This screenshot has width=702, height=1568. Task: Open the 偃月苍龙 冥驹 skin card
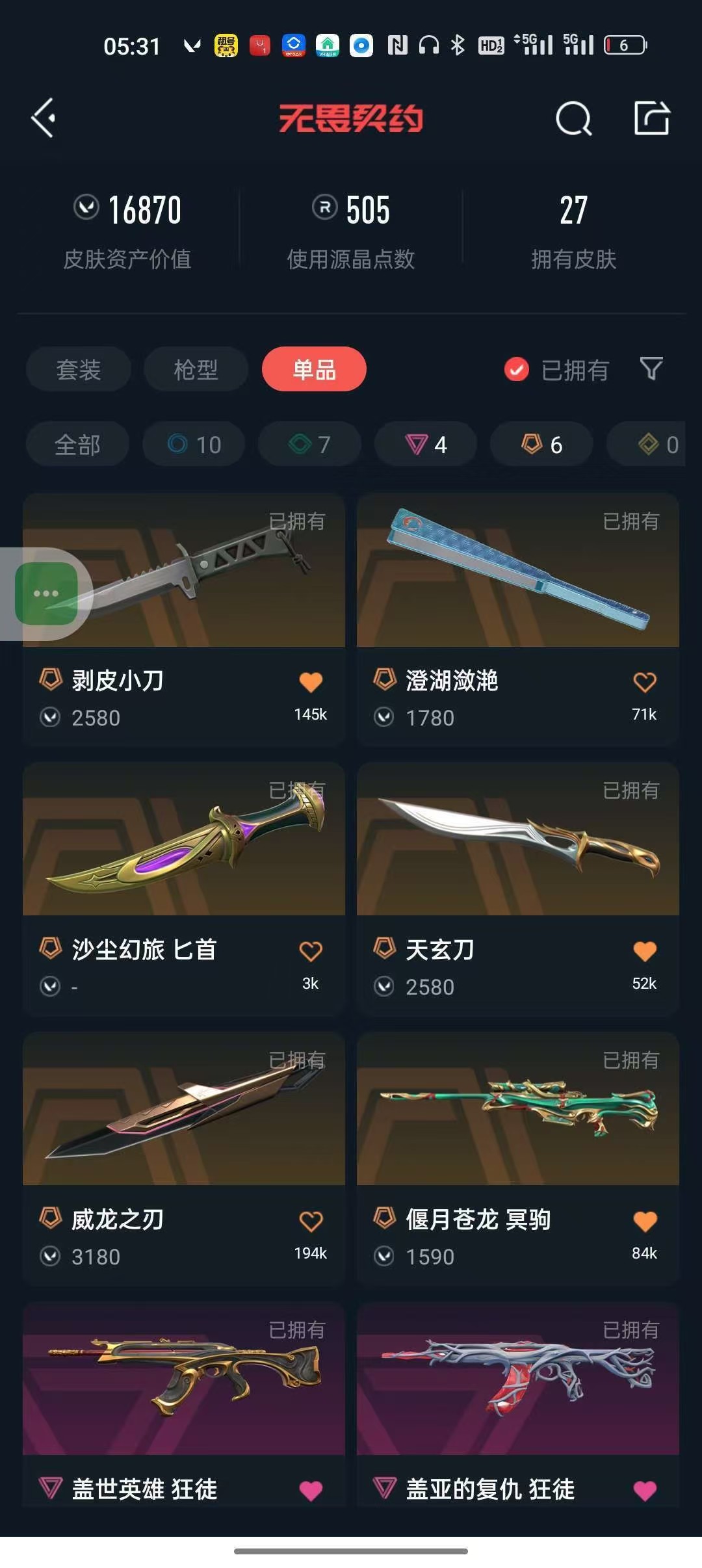(518, 1158)
